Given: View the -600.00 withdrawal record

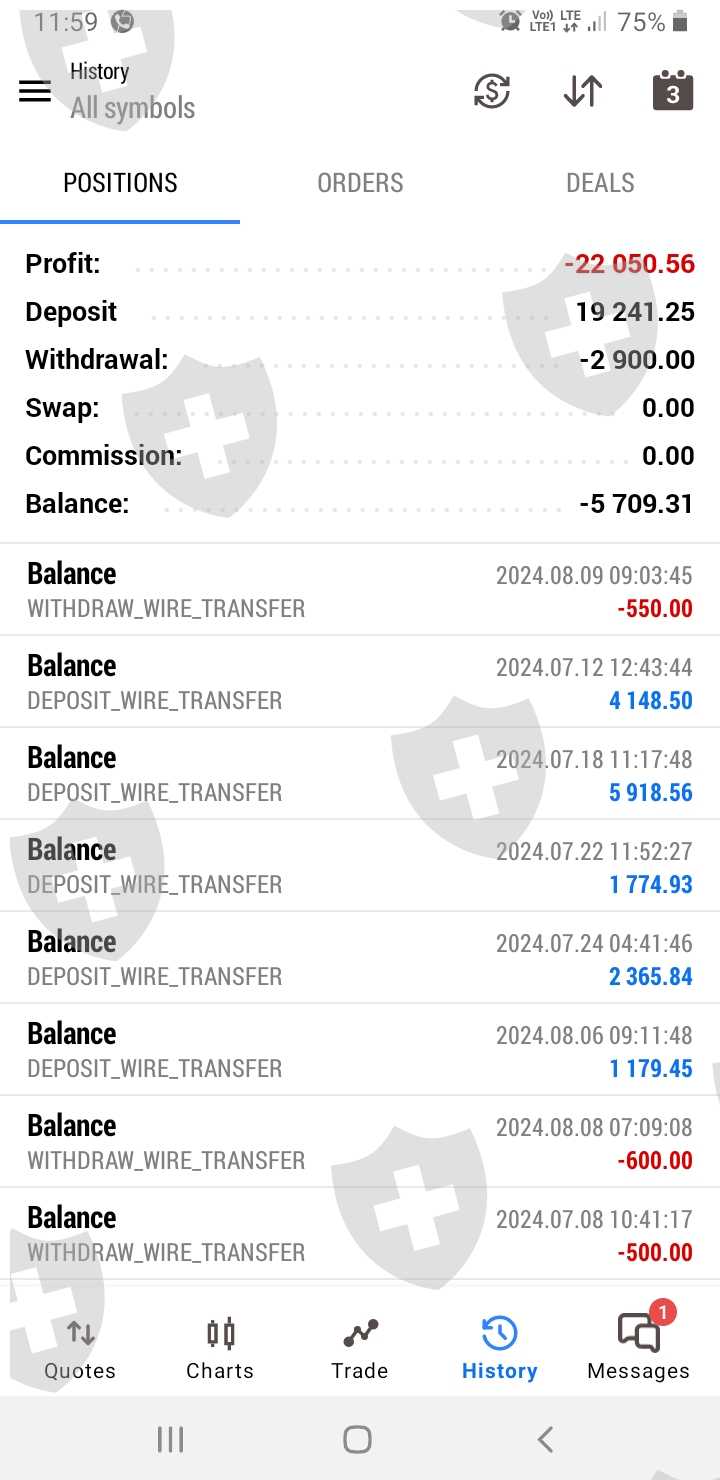Looking at the screenshot, I should pos(360,1142).
